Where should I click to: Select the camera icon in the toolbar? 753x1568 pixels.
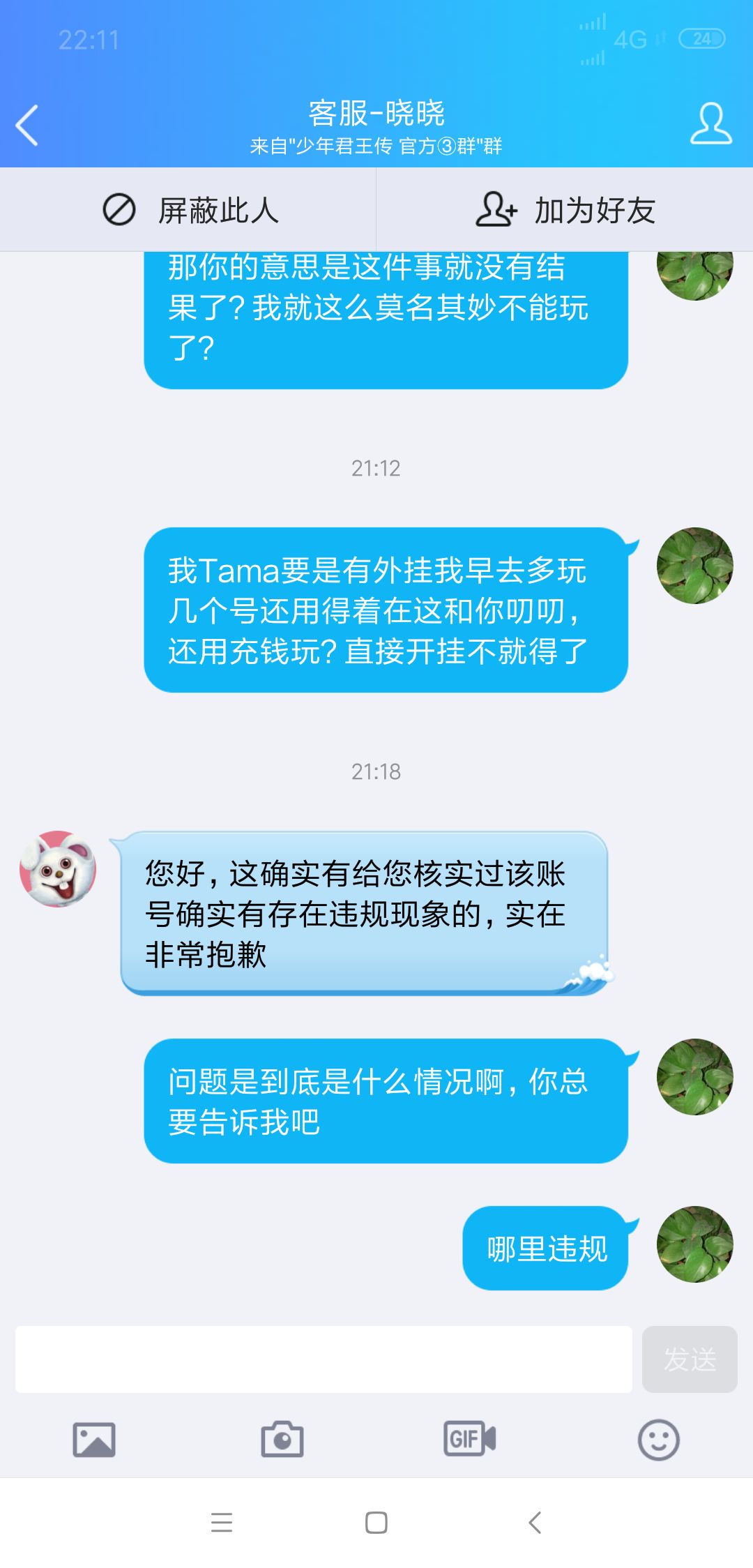(282, 1437)
